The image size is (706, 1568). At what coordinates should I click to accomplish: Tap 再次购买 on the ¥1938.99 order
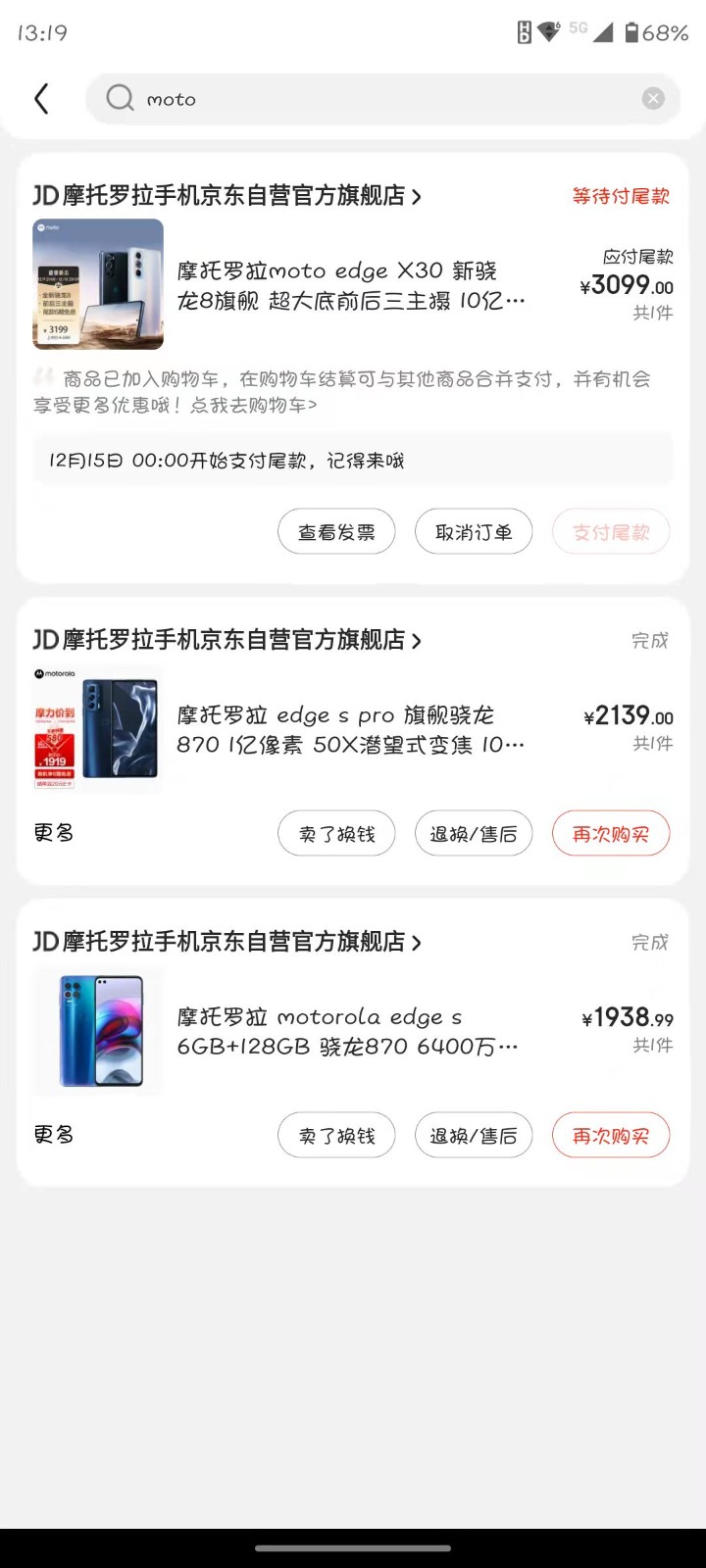[x=611, y=1136]
